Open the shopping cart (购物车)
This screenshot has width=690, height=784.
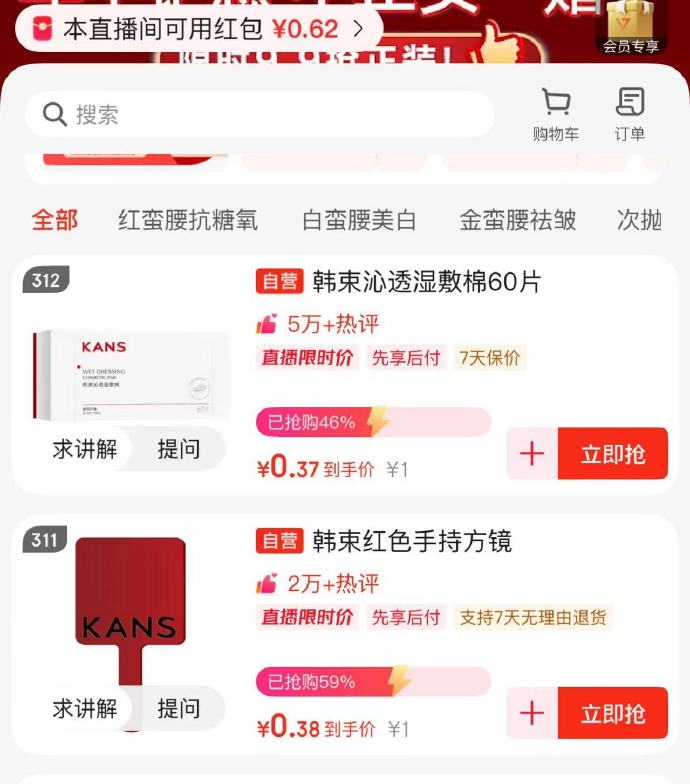tap(555, 114)
